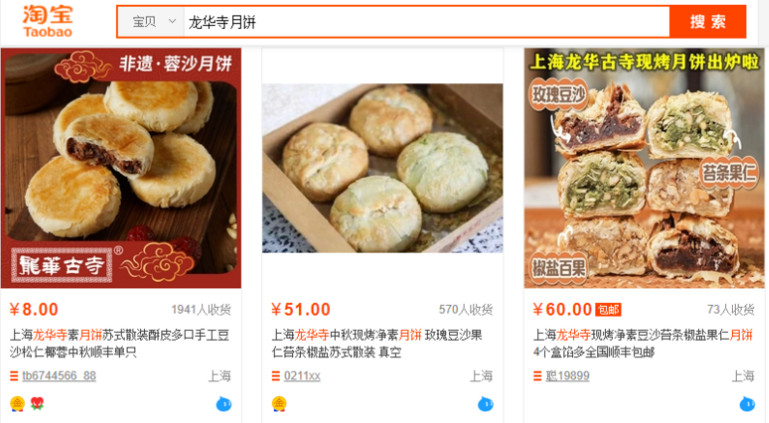The image size is (769, 423).
Task: Open title link 上海龙华寺中秋现烤净素月饼
Action: pos(382,344)
